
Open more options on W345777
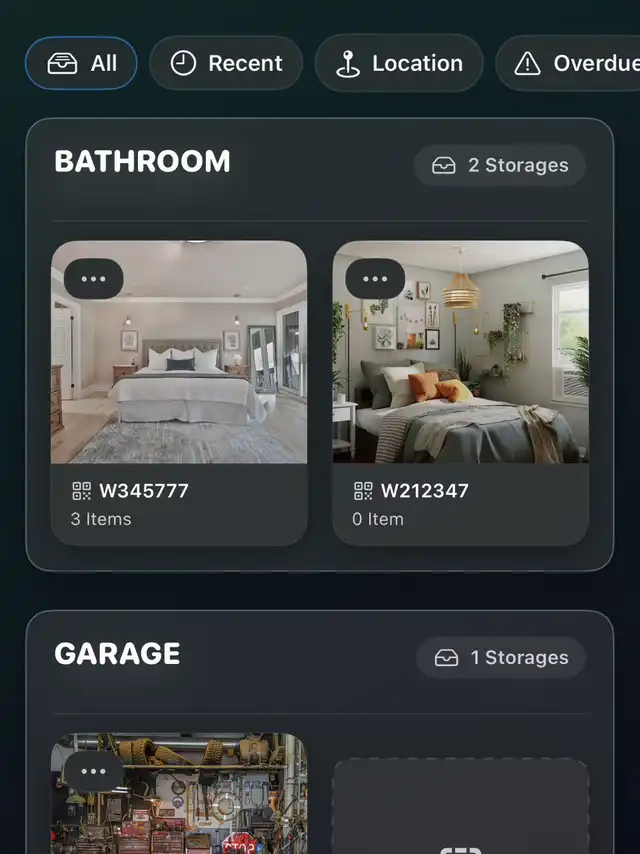[94, 279]
